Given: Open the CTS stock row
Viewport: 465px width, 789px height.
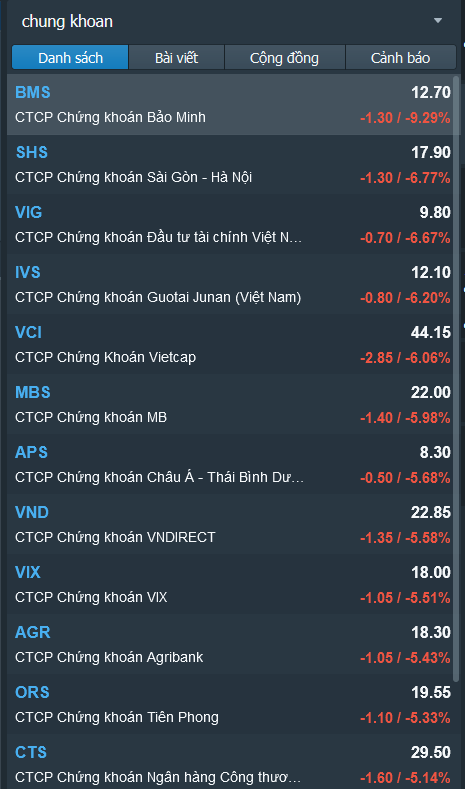Looking at the screenshot, I should tap(230, 762).
